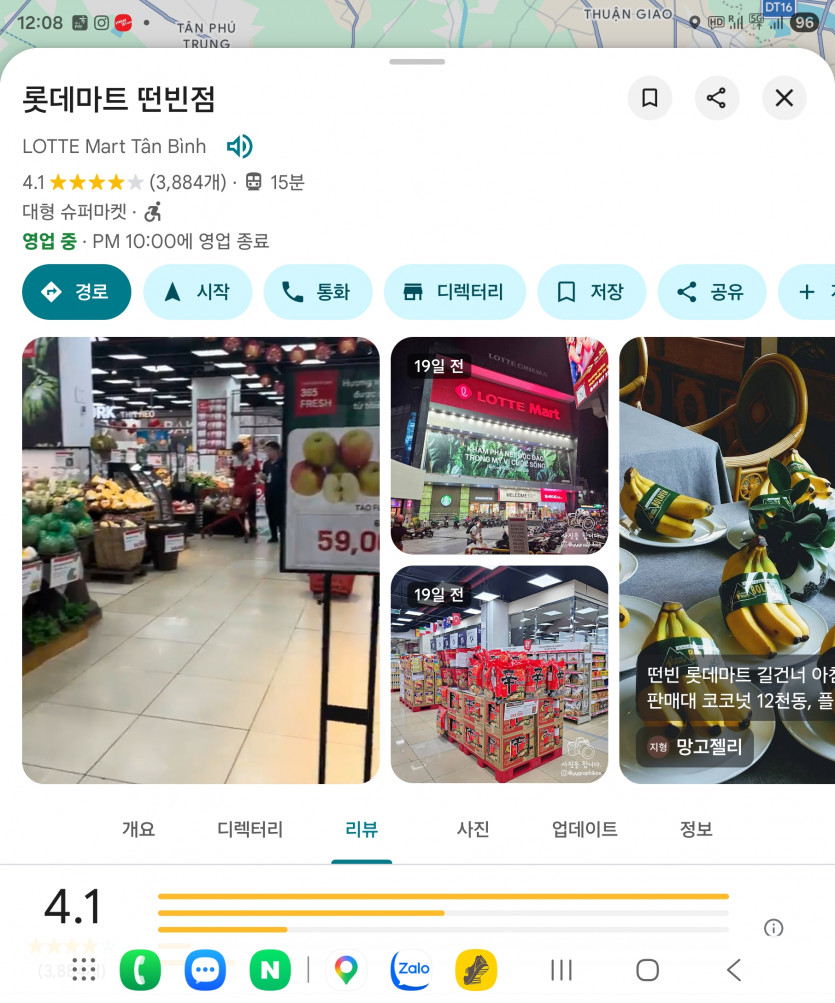Viewport: 835px width, 1003px height.
Task: Close the place details sheet
Action: (x=784, y=98)
